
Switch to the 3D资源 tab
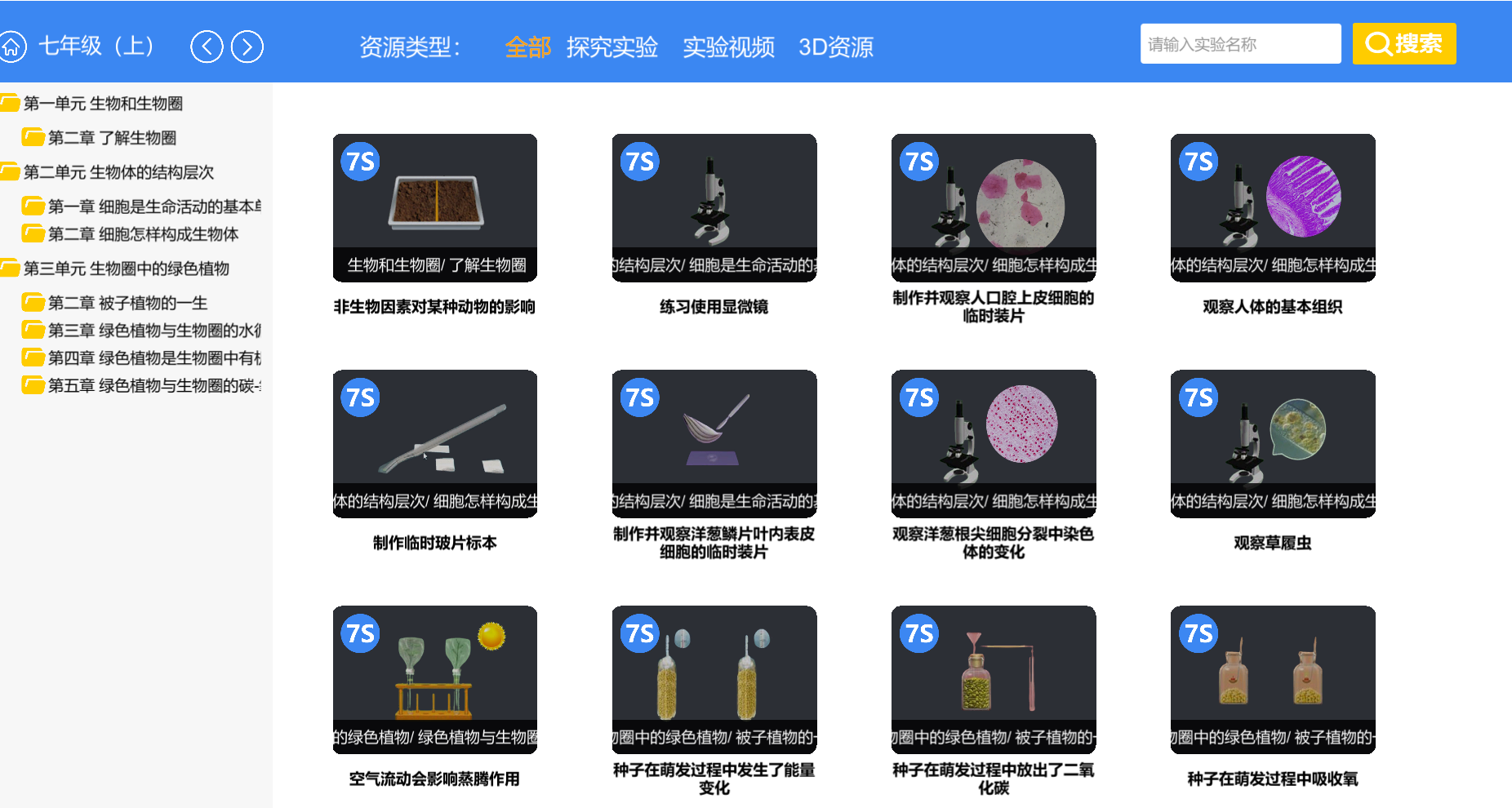tap(835, 47)
